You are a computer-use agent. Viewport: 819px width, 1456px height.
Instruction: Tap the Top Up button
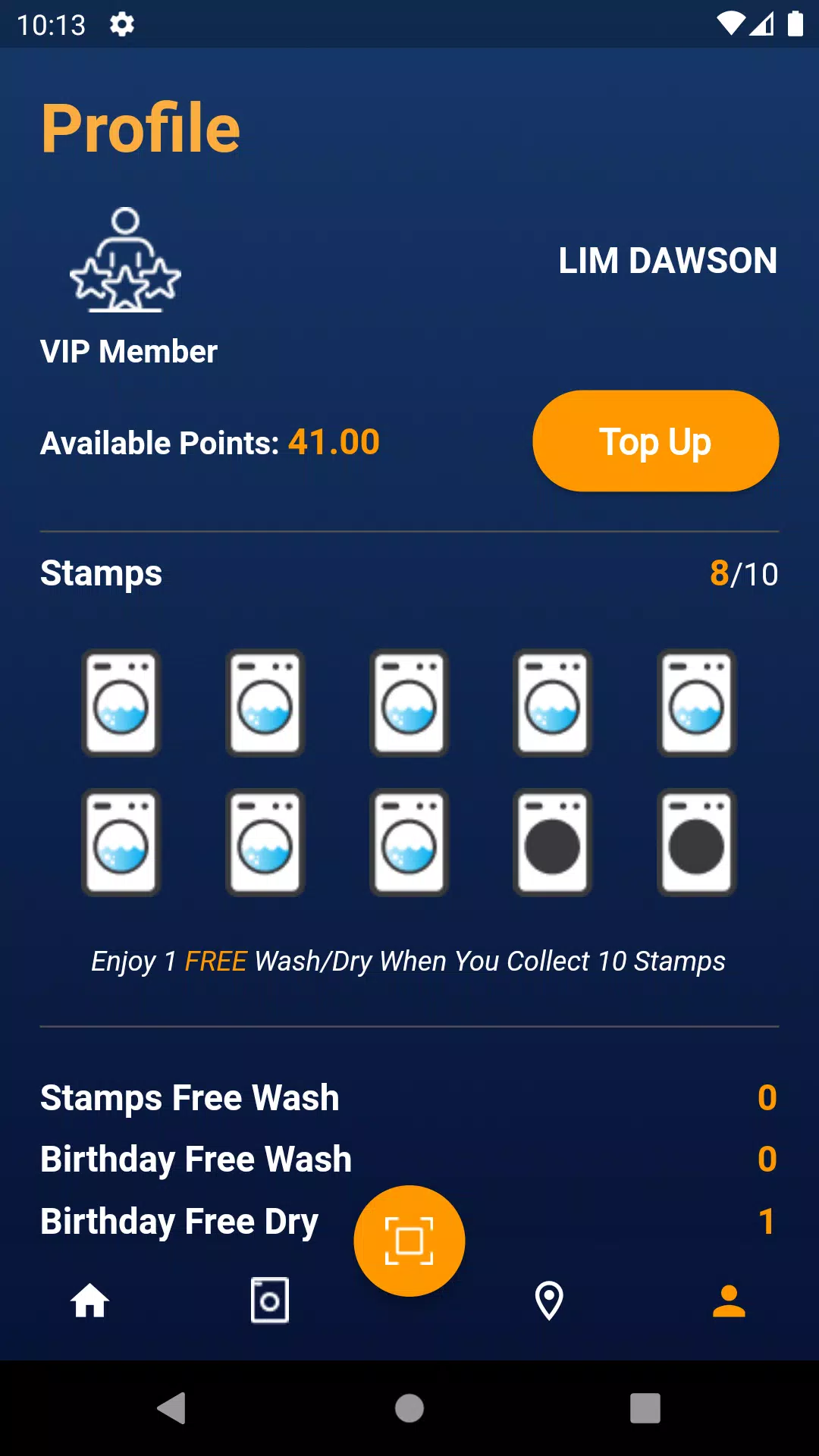655,441
